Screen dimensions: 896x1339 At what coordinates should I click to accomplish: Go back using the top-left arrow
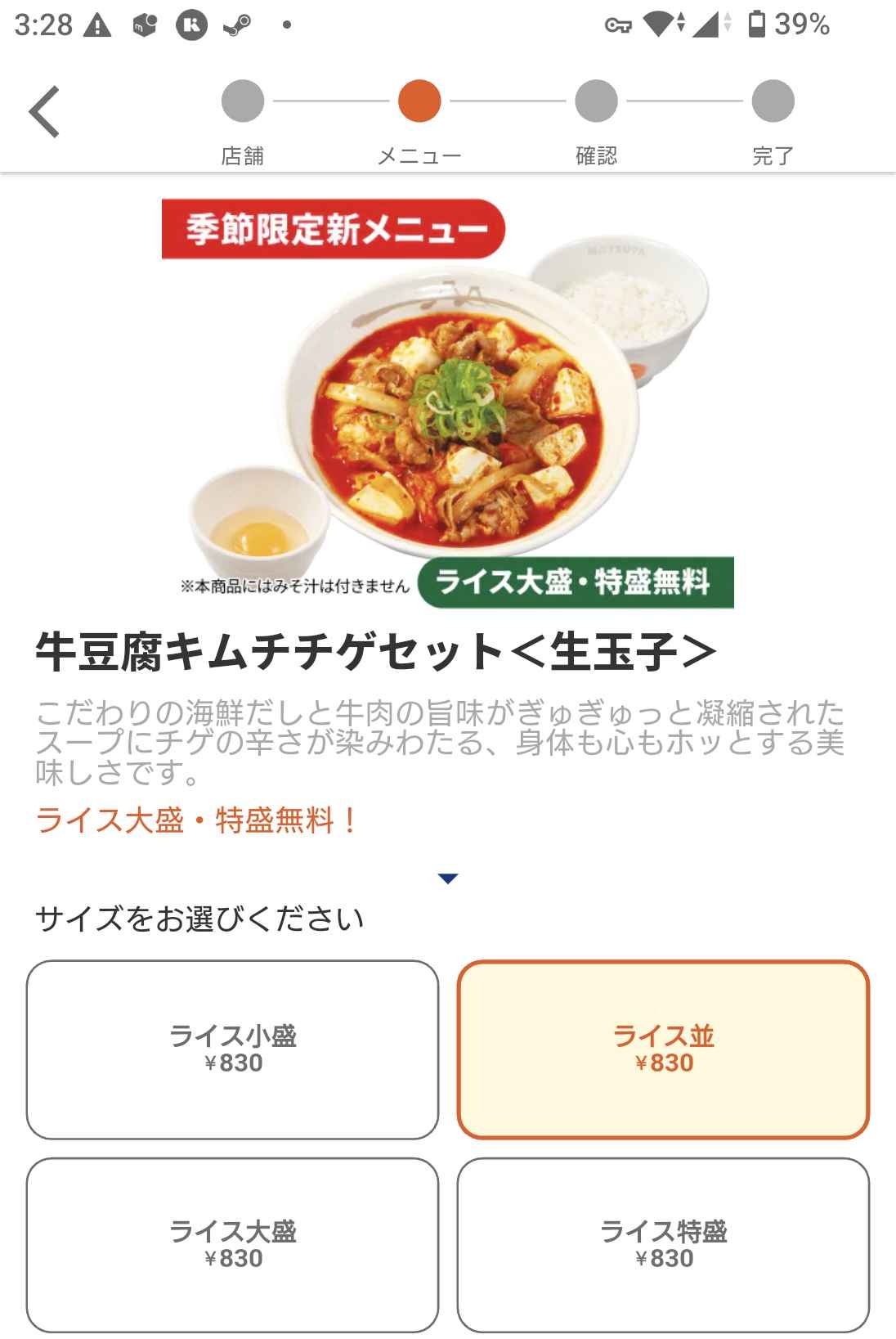(45, 111)
